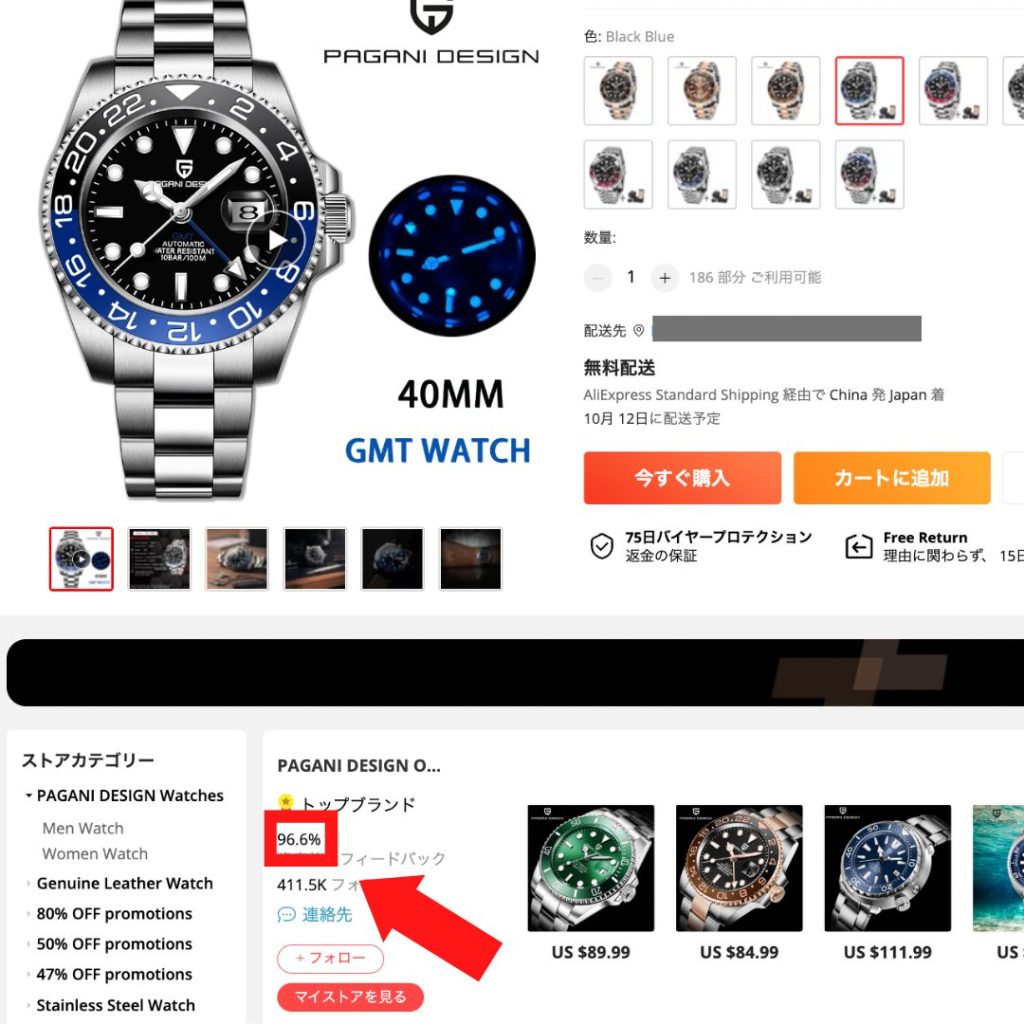Screen dimensions: 1024x1024
Task: Open the Men Watch store category
Action: [83, 828]
